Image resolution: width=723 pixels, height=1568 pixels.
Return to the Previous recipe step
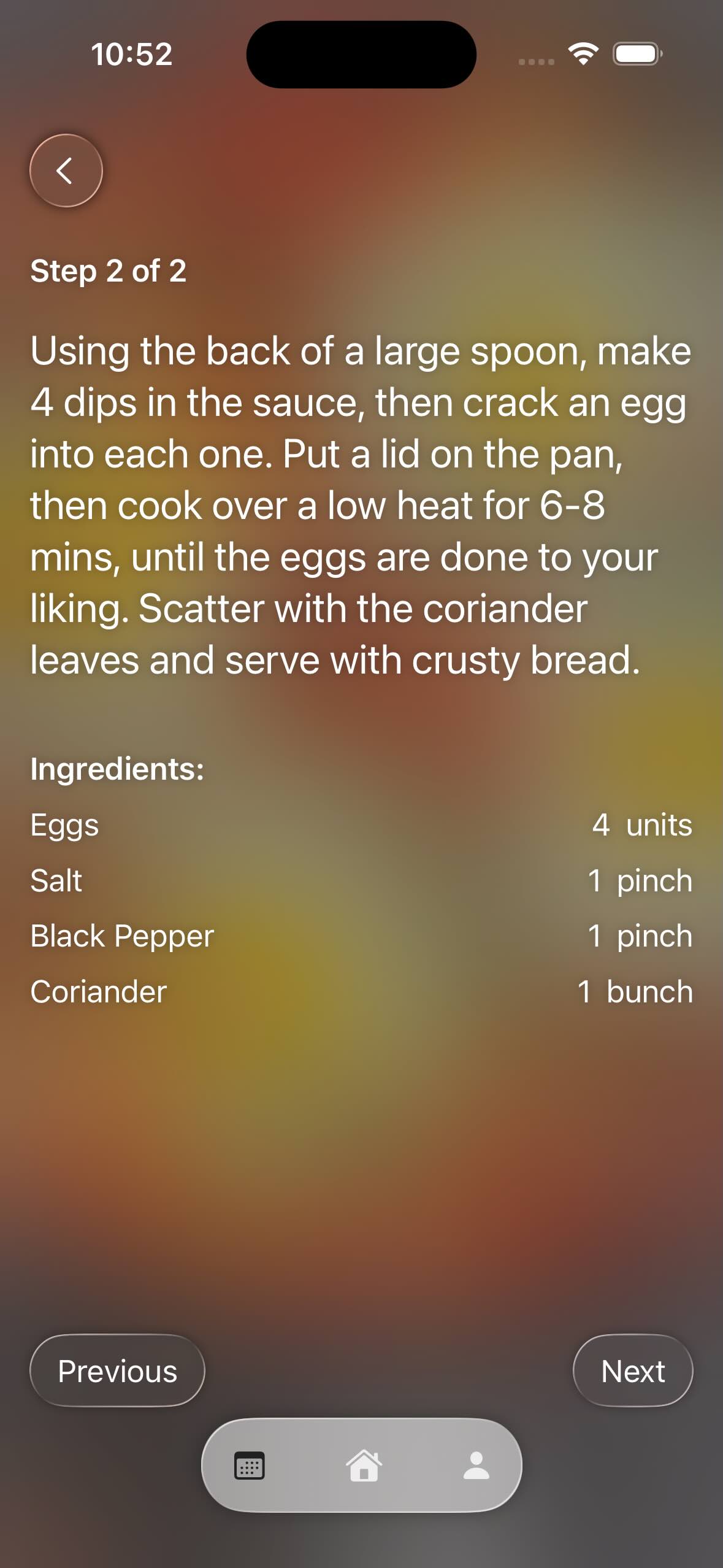tap(117, 1370)
